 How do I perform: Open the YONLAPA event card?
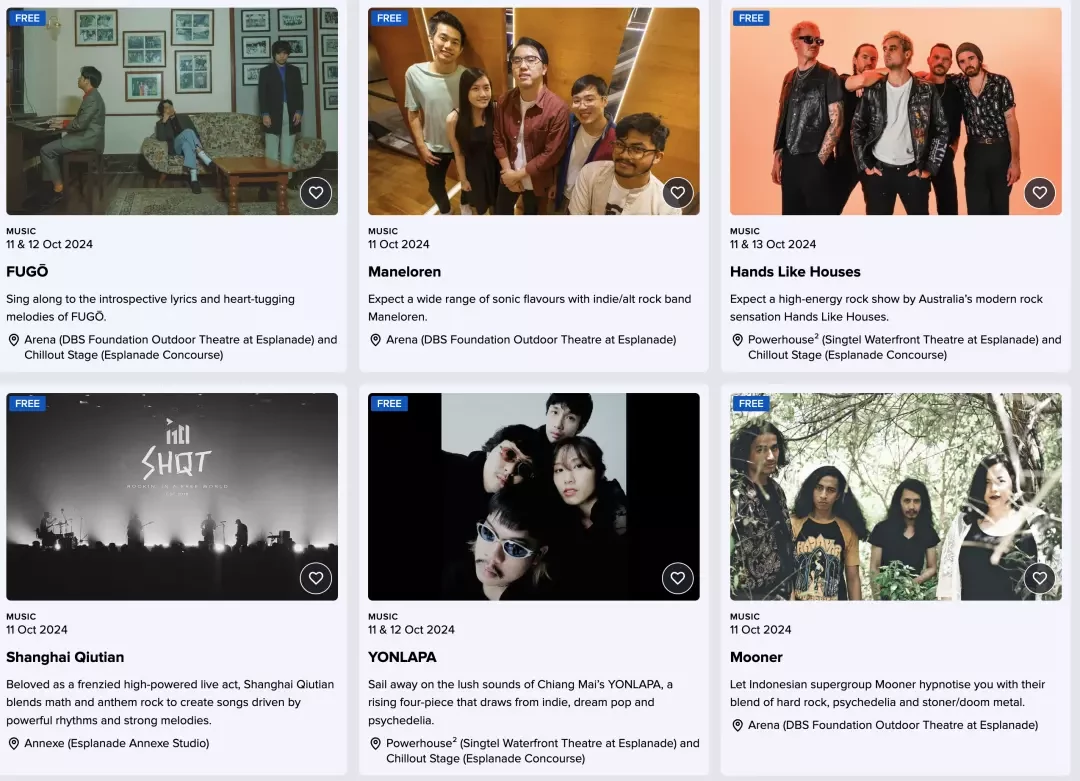click(x=402, y=657)
